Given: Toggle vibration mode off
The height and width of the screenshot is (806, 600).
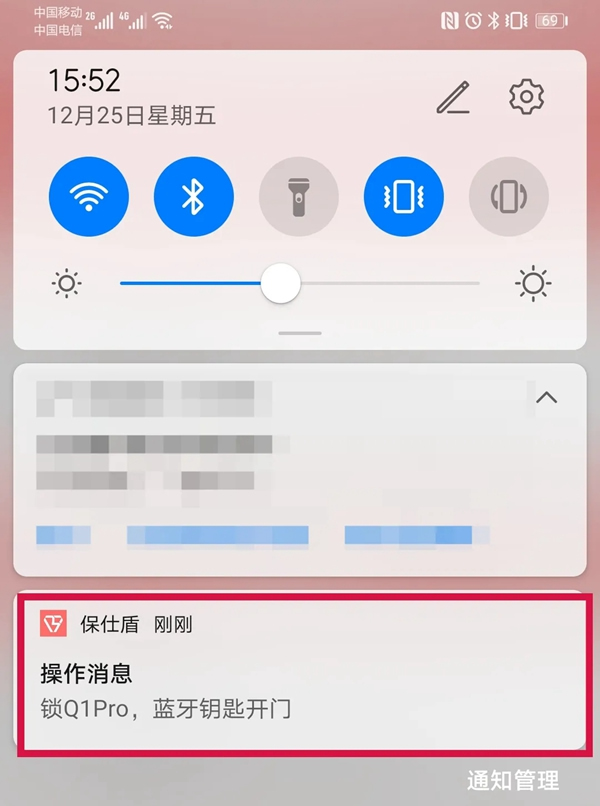Looking at the screenshot, I should click(404, 197).
